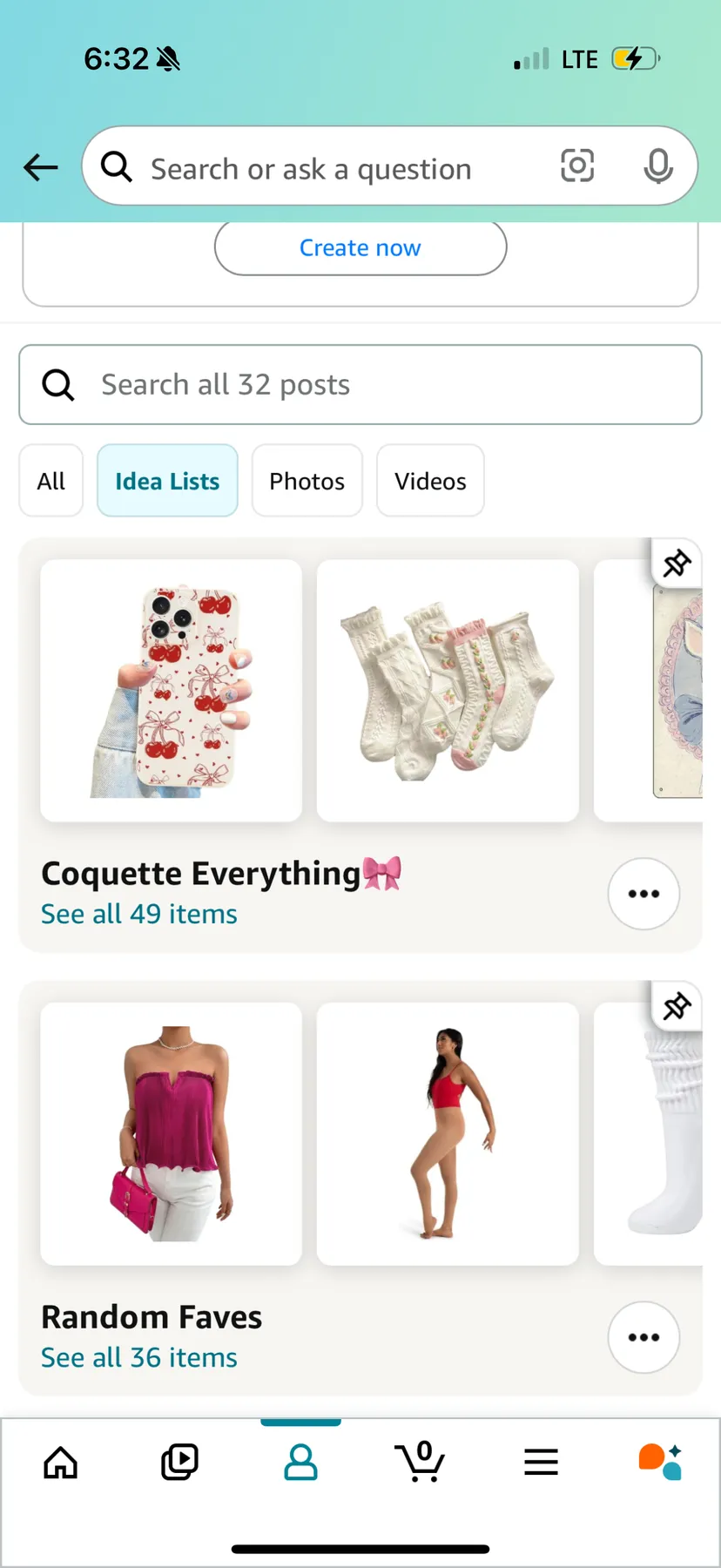The width and height of the screenshot is (721, 1568).
Task: Switch to the Videos filter
Action: tap(430, 481)
